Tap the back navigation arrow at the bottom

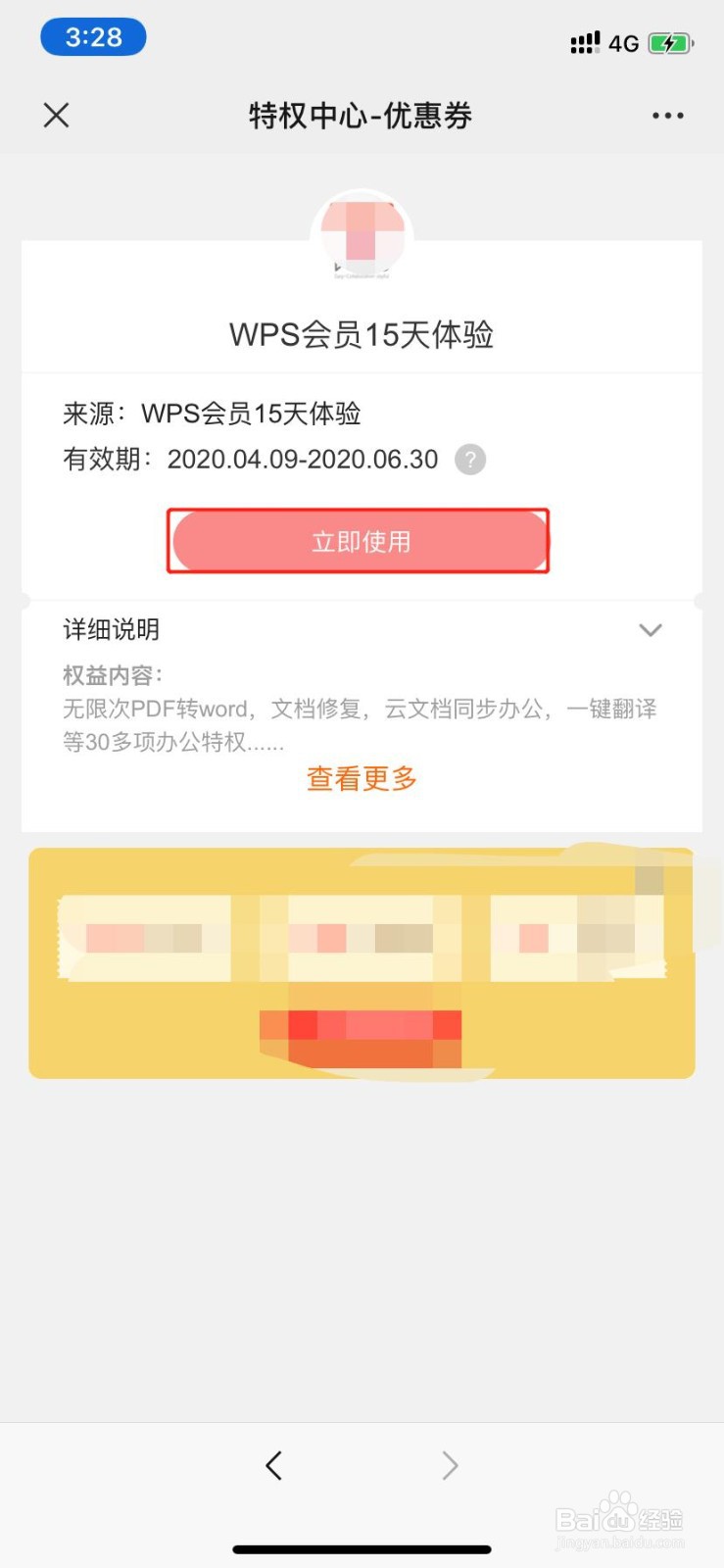(273, 1465)
